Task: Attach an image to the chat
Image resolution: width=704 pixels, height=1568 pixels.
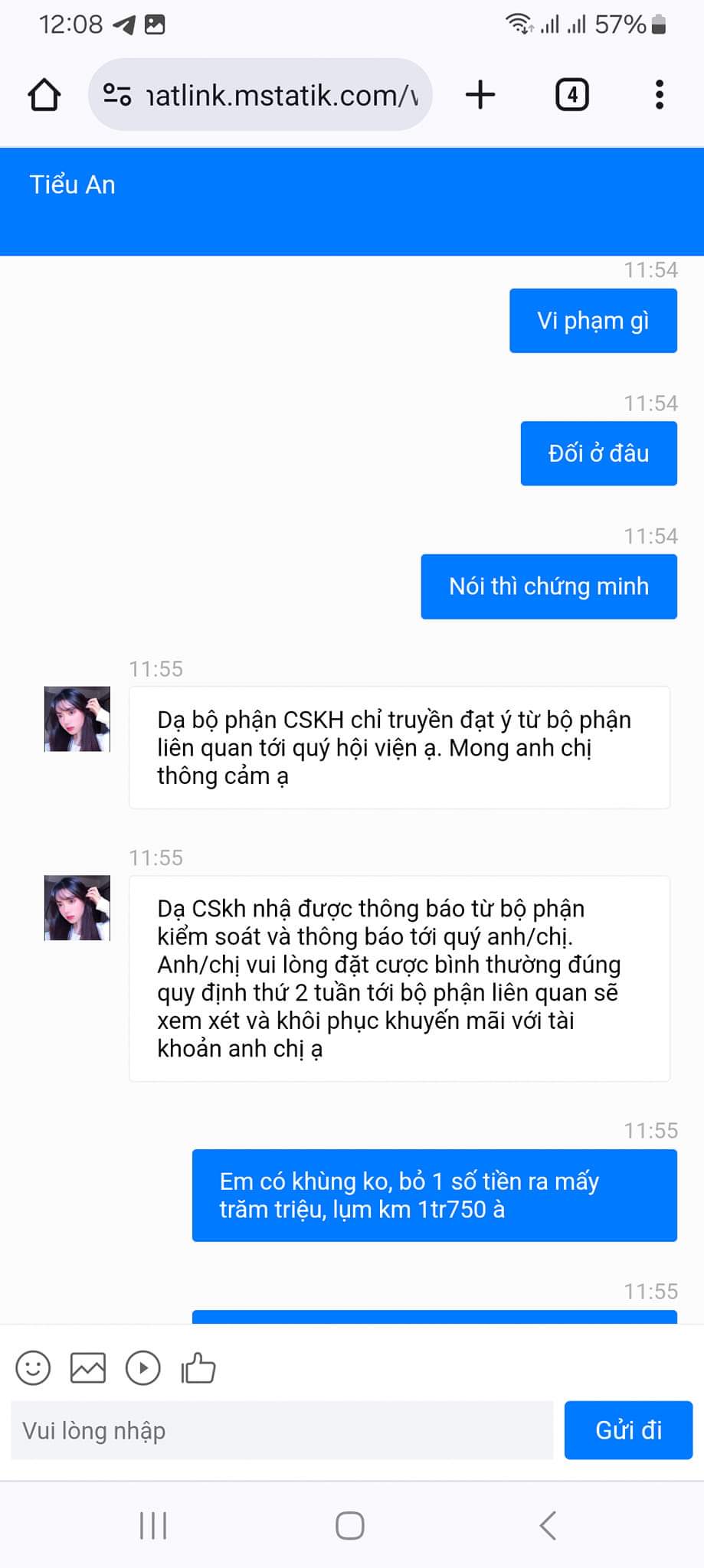Action: point(88,1367)
